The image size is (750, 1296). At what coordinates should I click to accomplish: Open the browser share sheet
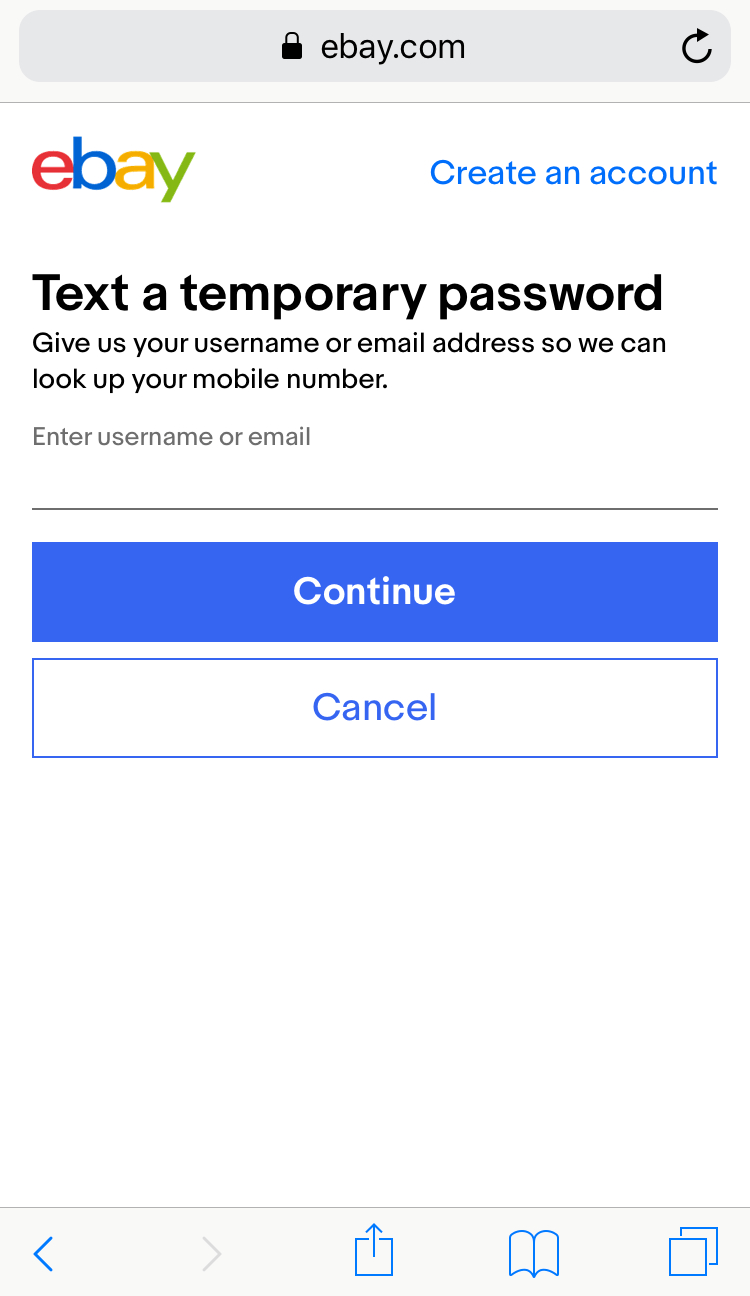click(x=374, y=1251)
